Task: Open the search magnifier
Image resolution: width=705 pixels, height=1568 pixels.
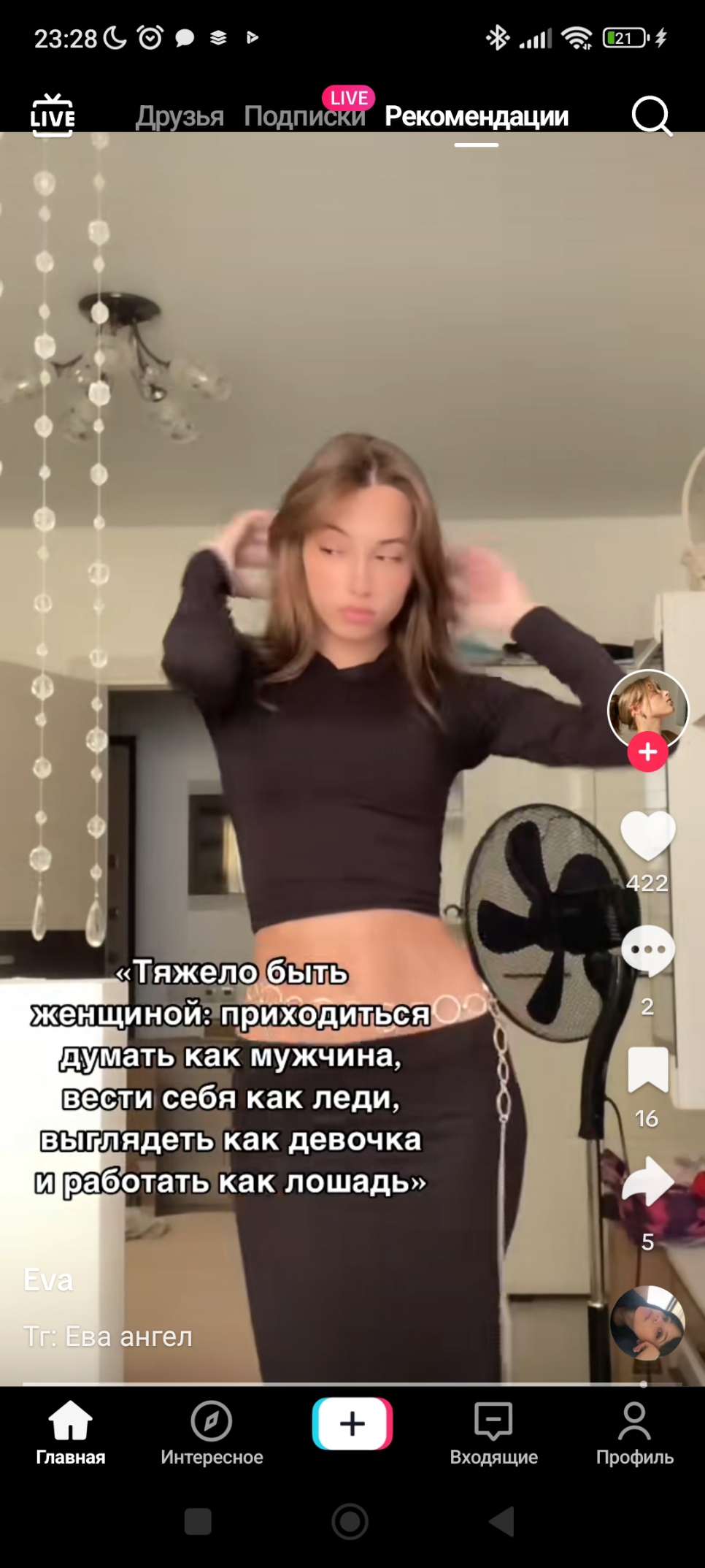Action: click(650, 116)
